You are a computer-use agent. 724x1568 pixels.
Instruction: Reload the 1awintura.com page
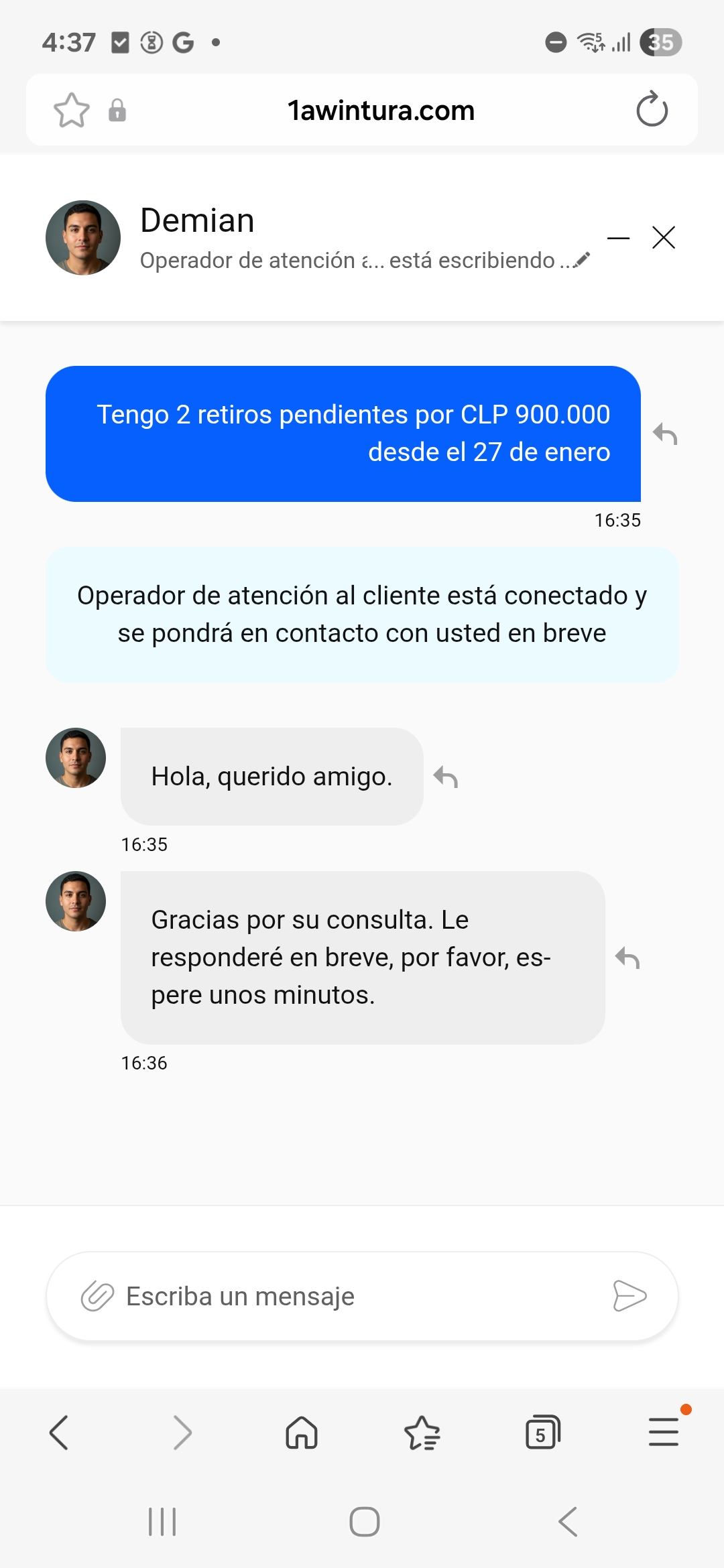coord(652,110)
